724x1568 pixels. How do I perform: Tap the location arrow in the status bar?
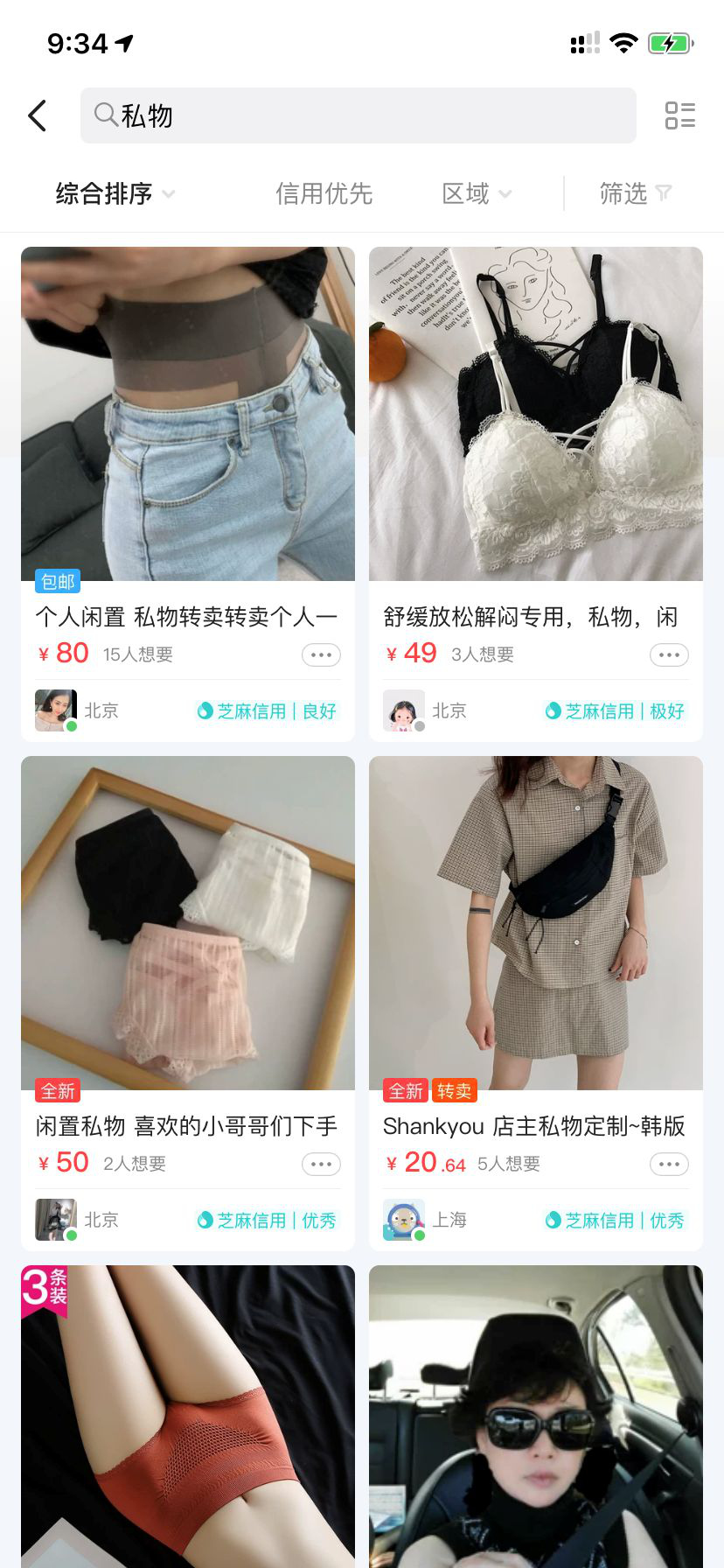(x=122, y=41)
